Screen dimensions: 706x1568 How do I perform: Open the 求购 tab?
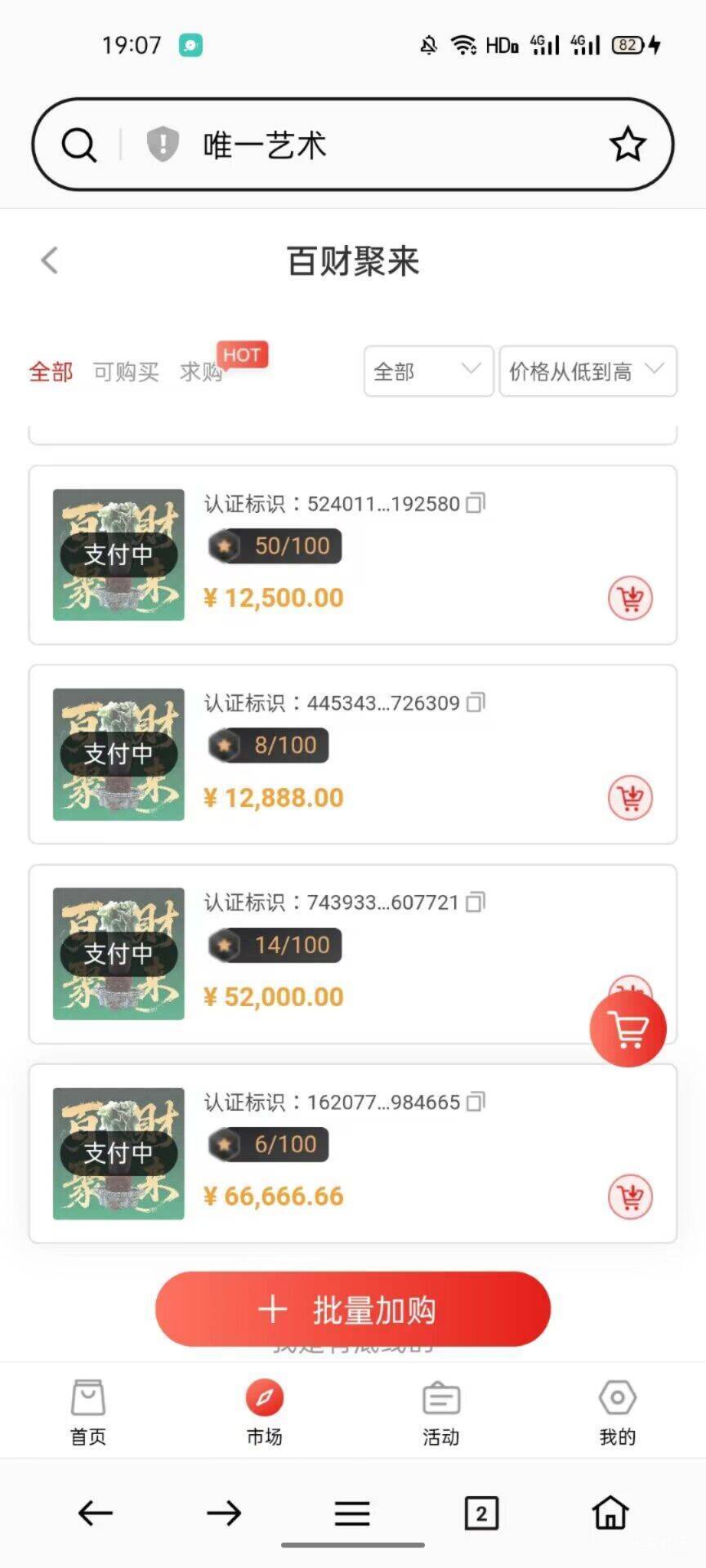[x=201, y=372]
